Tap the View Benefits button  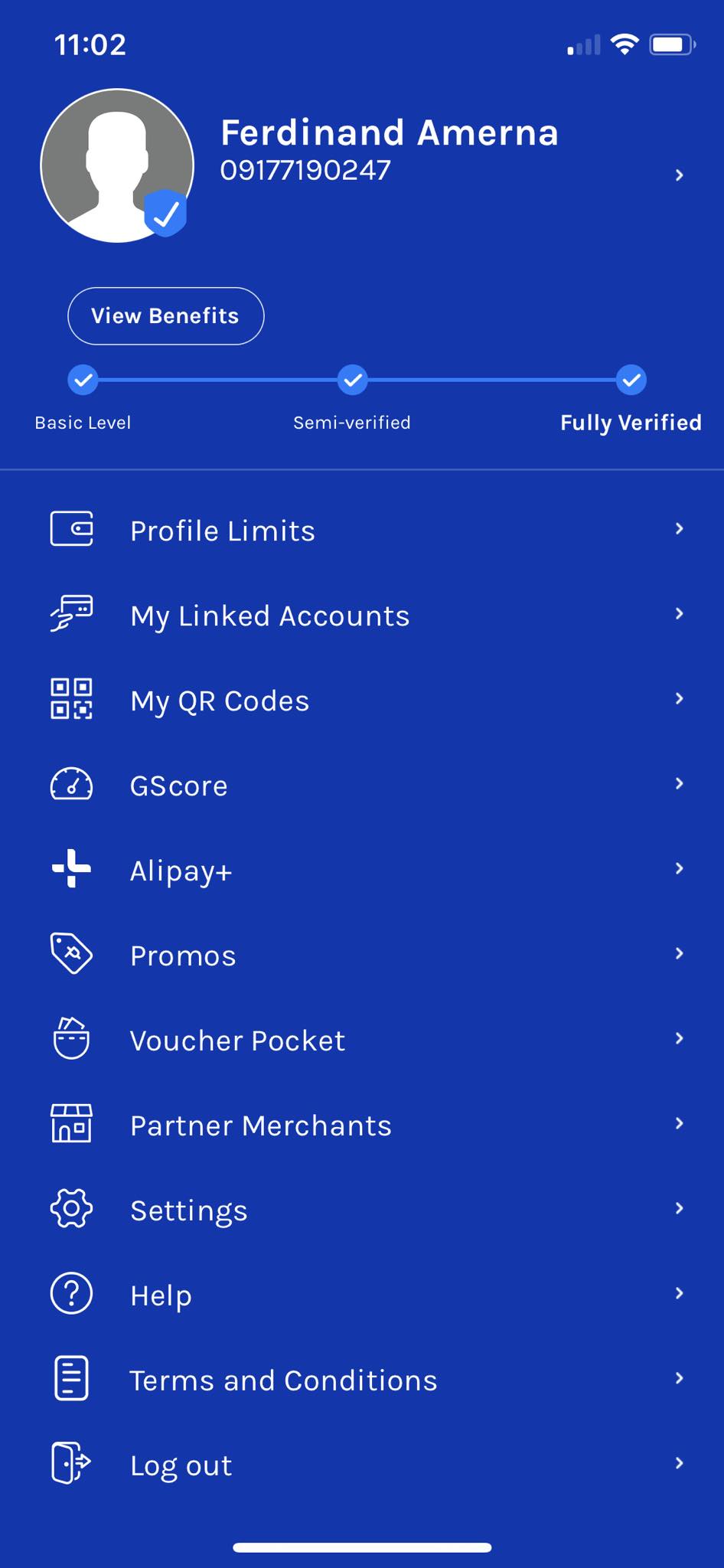(x=165, y=316)
